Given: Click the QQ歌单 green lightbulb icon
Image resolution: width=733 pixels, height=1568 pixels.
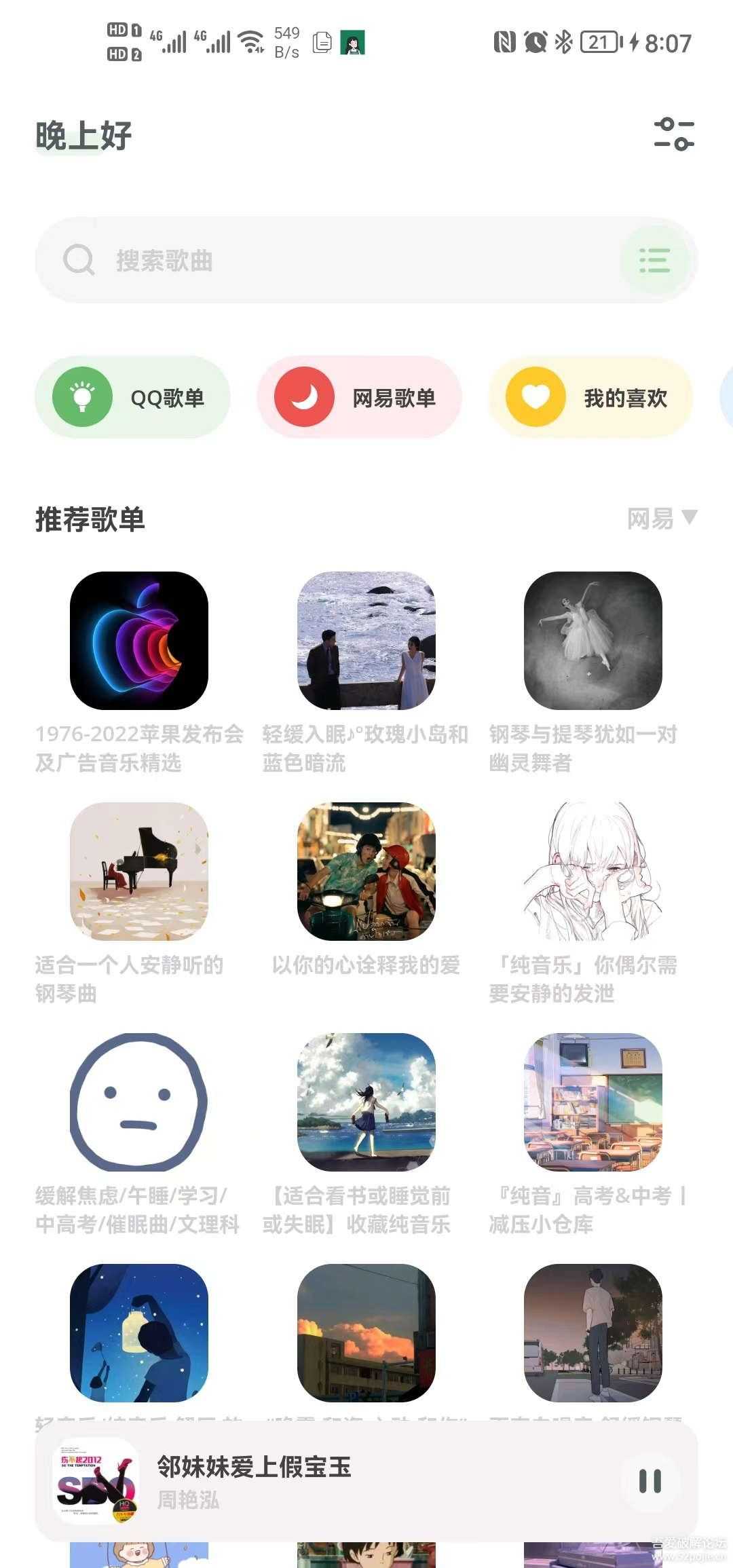Looking at the screenshot, I should coord(83,398).
